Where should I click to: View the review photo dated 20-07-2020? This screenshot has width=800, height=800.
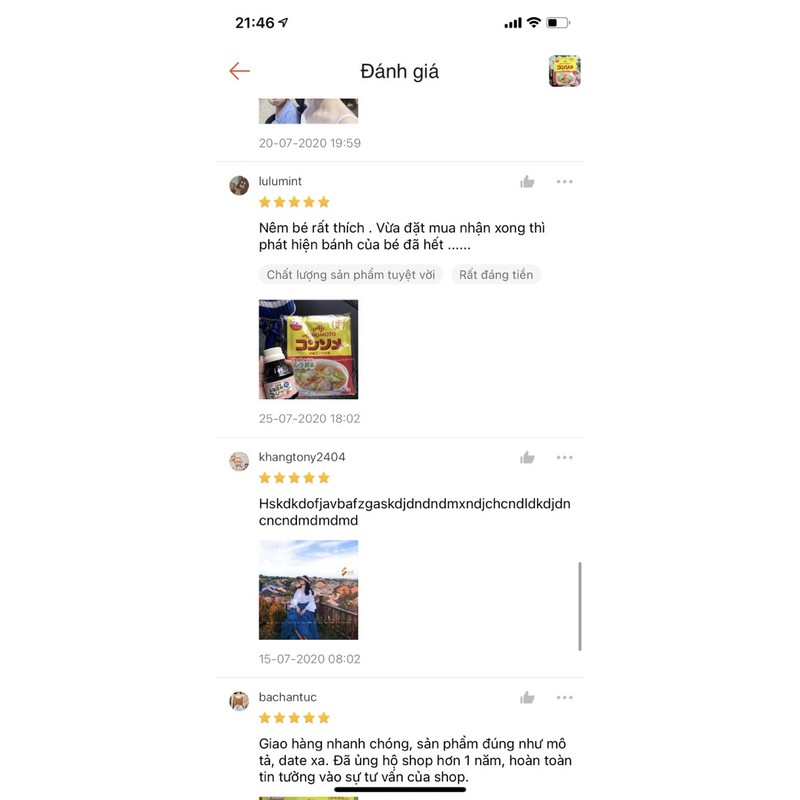308,111
